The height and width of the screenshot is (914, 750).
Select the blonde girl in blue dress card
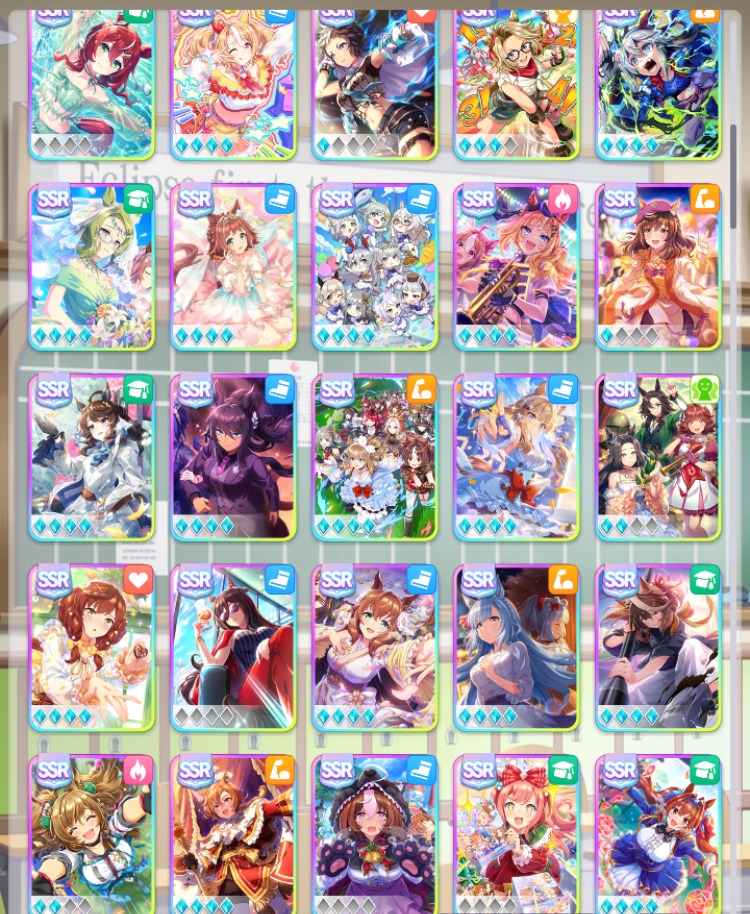tap(517, 457)
